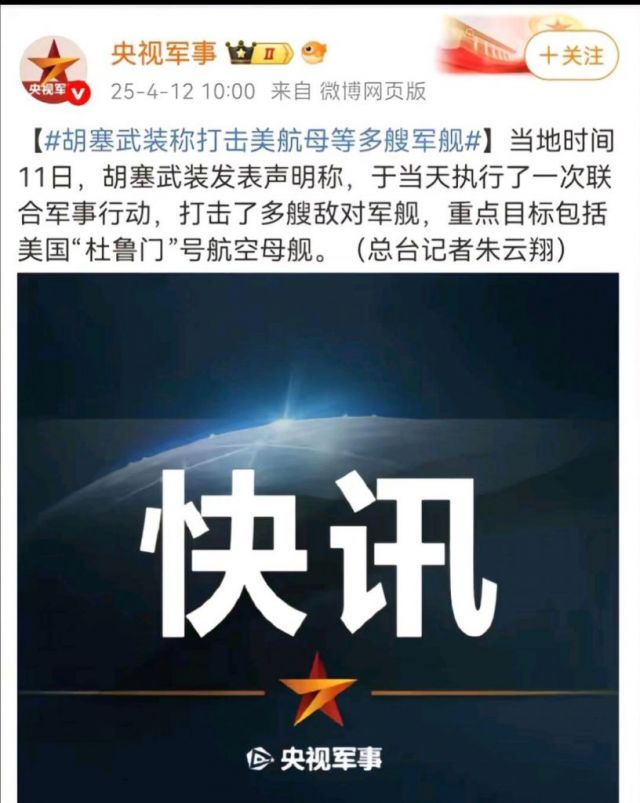
Task: Open the 央视军事 account name
Action: pyautogui.click(x=164, y=51)
